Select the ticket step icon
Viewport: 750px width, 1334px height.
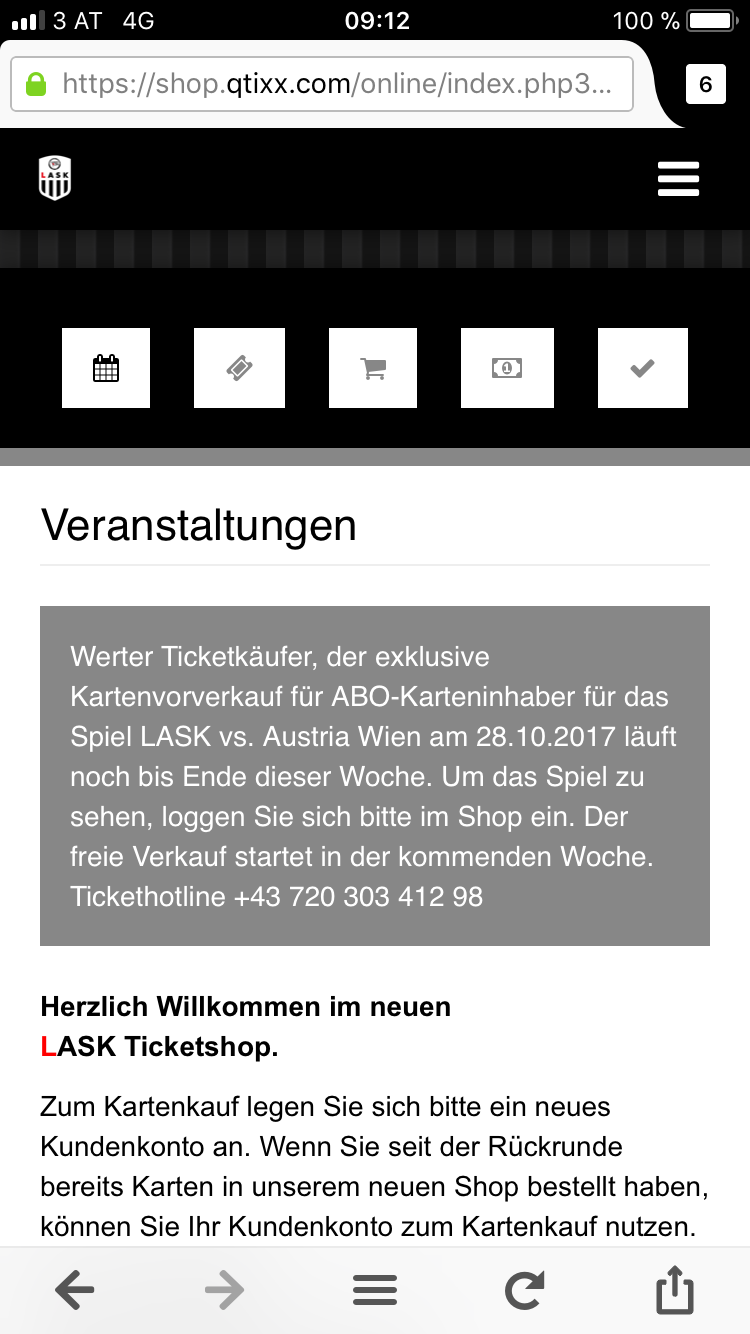coord(239,368)
